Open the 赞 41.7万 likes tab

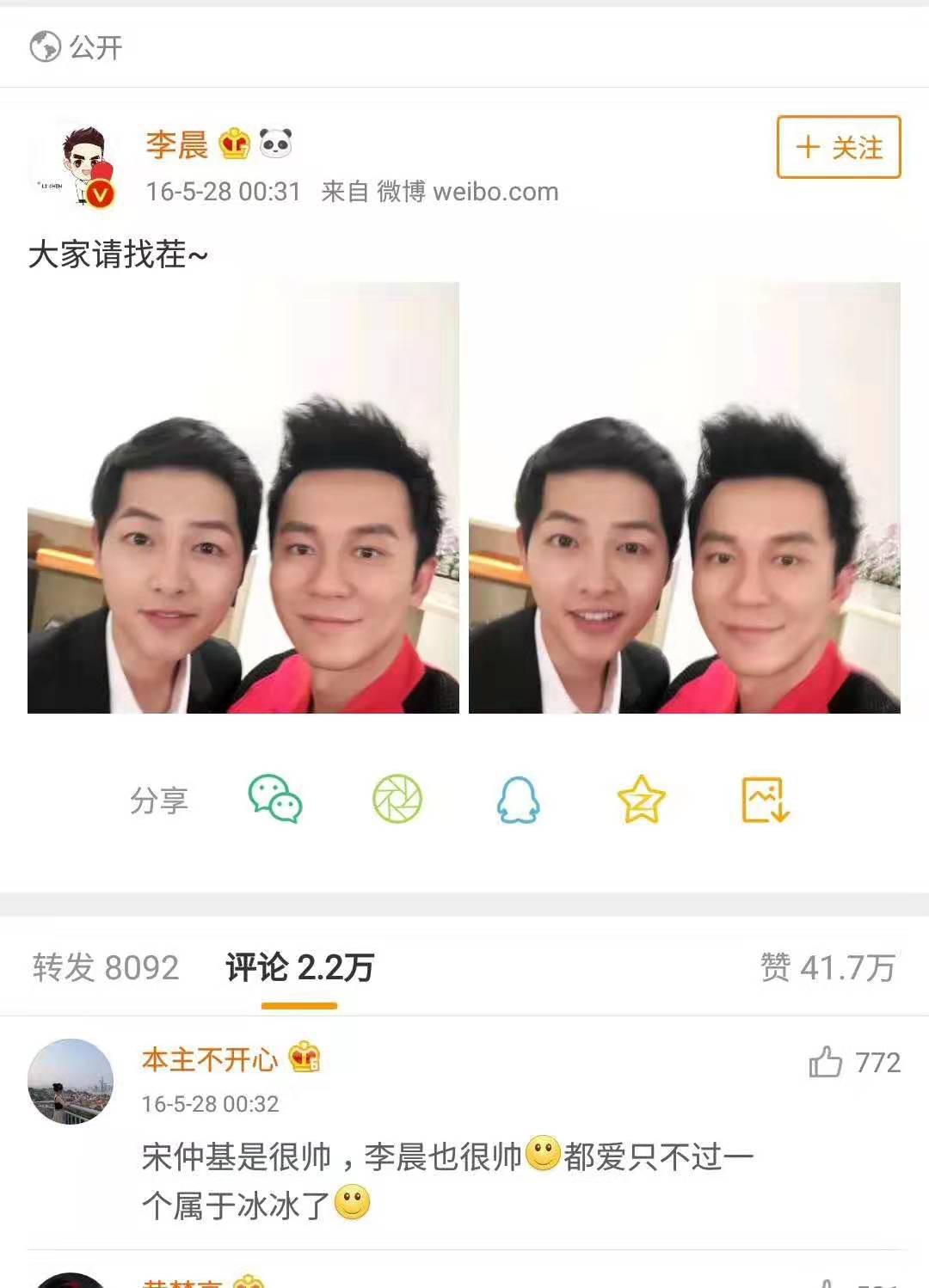[x=827, y=967]
